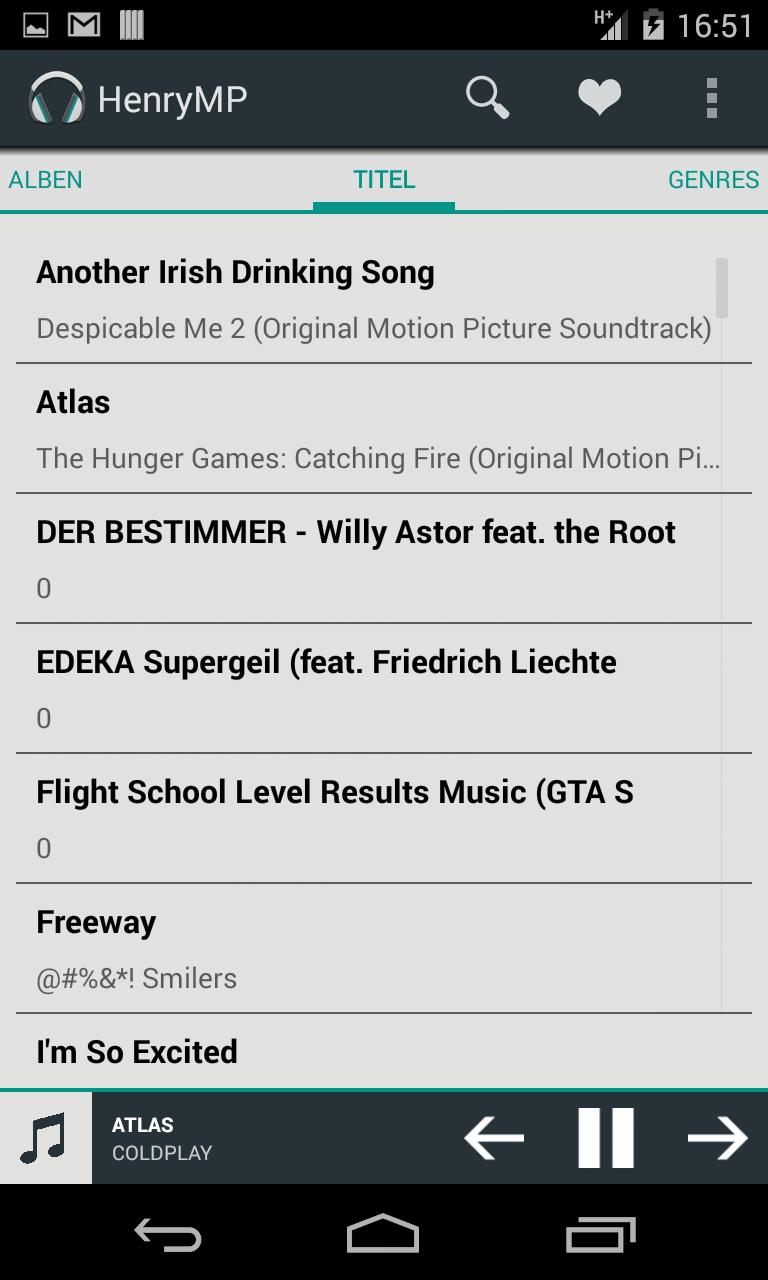Tap the system home button

point(383,1234)
